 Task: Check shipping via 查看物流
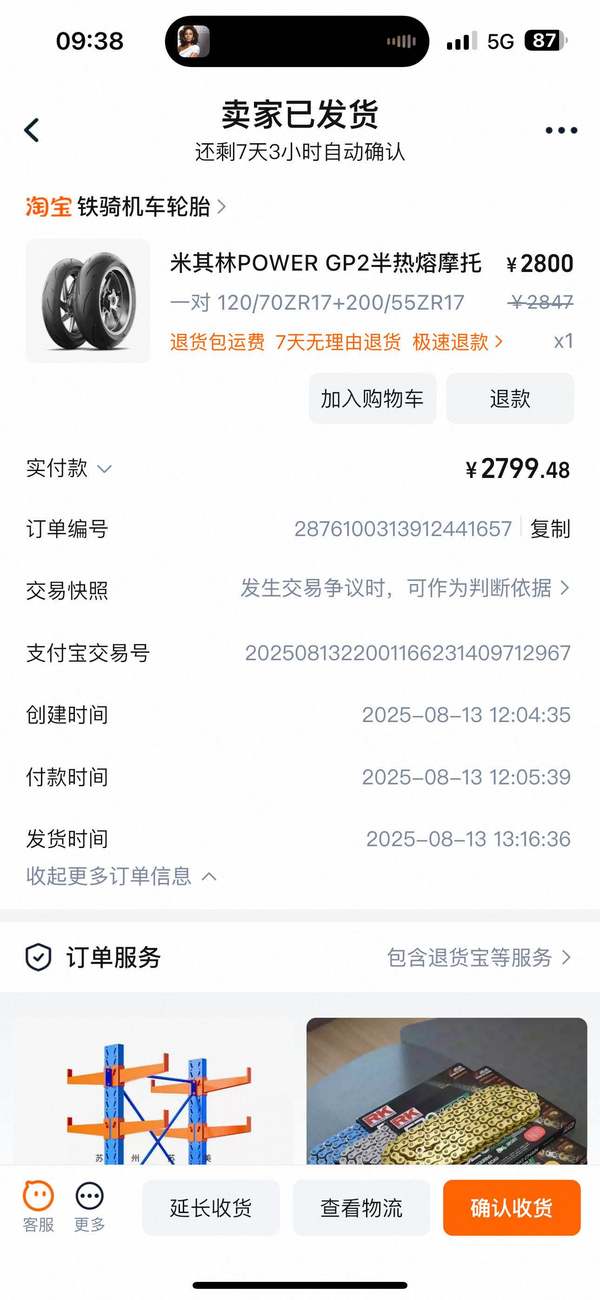click(361, 1208)
